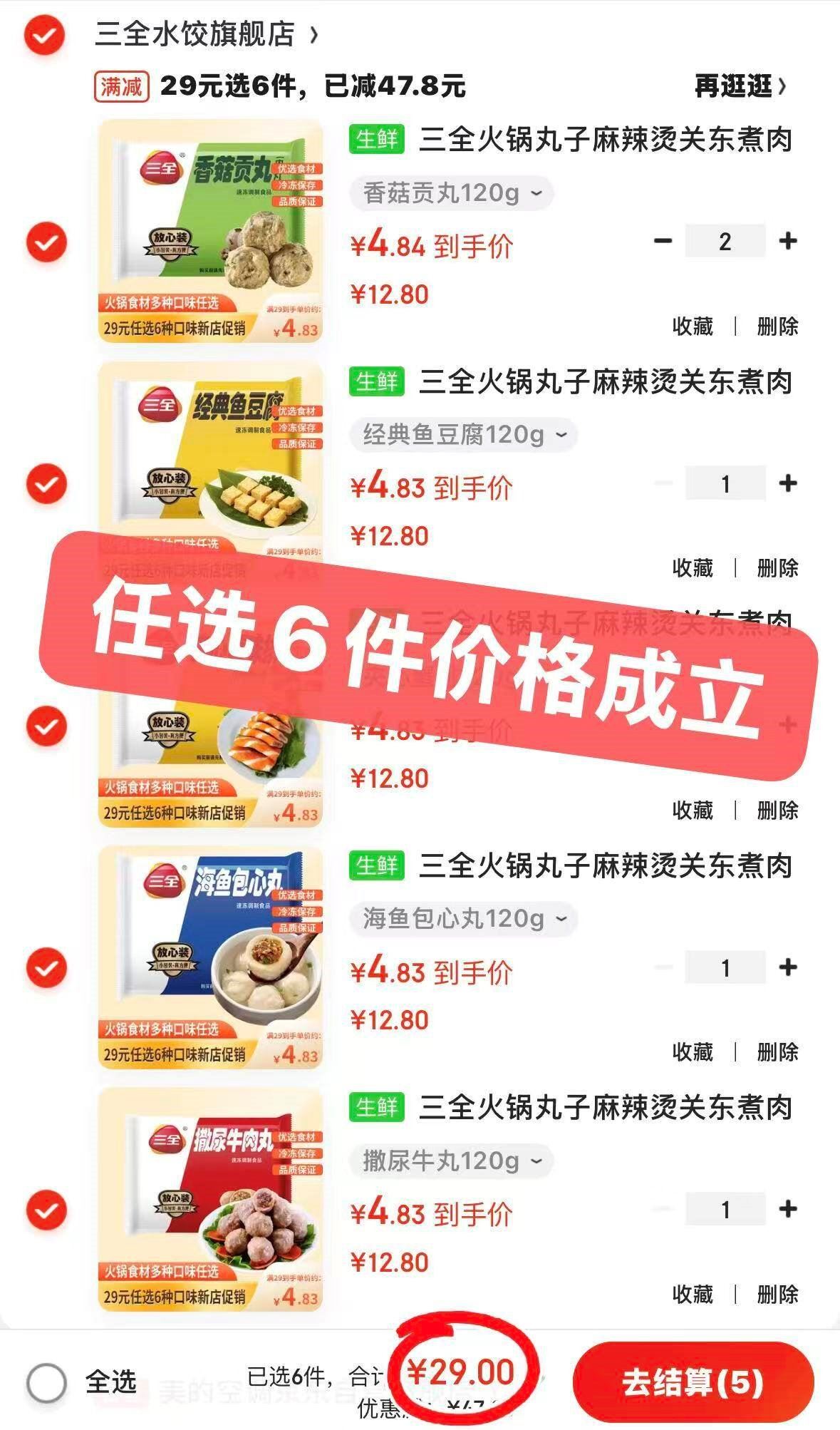Add one more 经典鱼豆腐
This screenshot has width=840, height=1430.
click(x=787, y=483)
